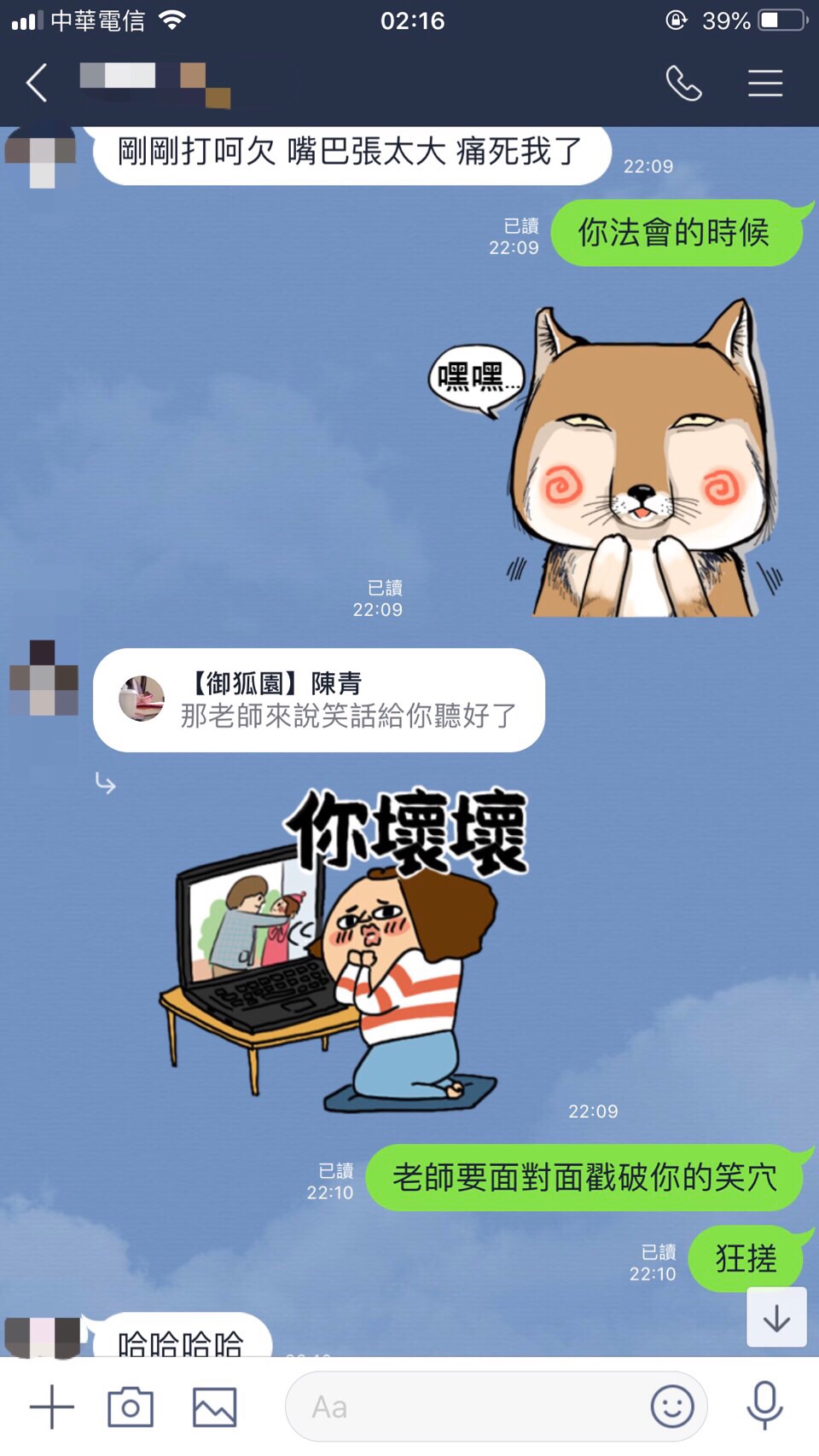Open the quoted message from 陳青
The height and width of the screenshot is (1456, 819).
pyautogui.click(x=318, y=700)
